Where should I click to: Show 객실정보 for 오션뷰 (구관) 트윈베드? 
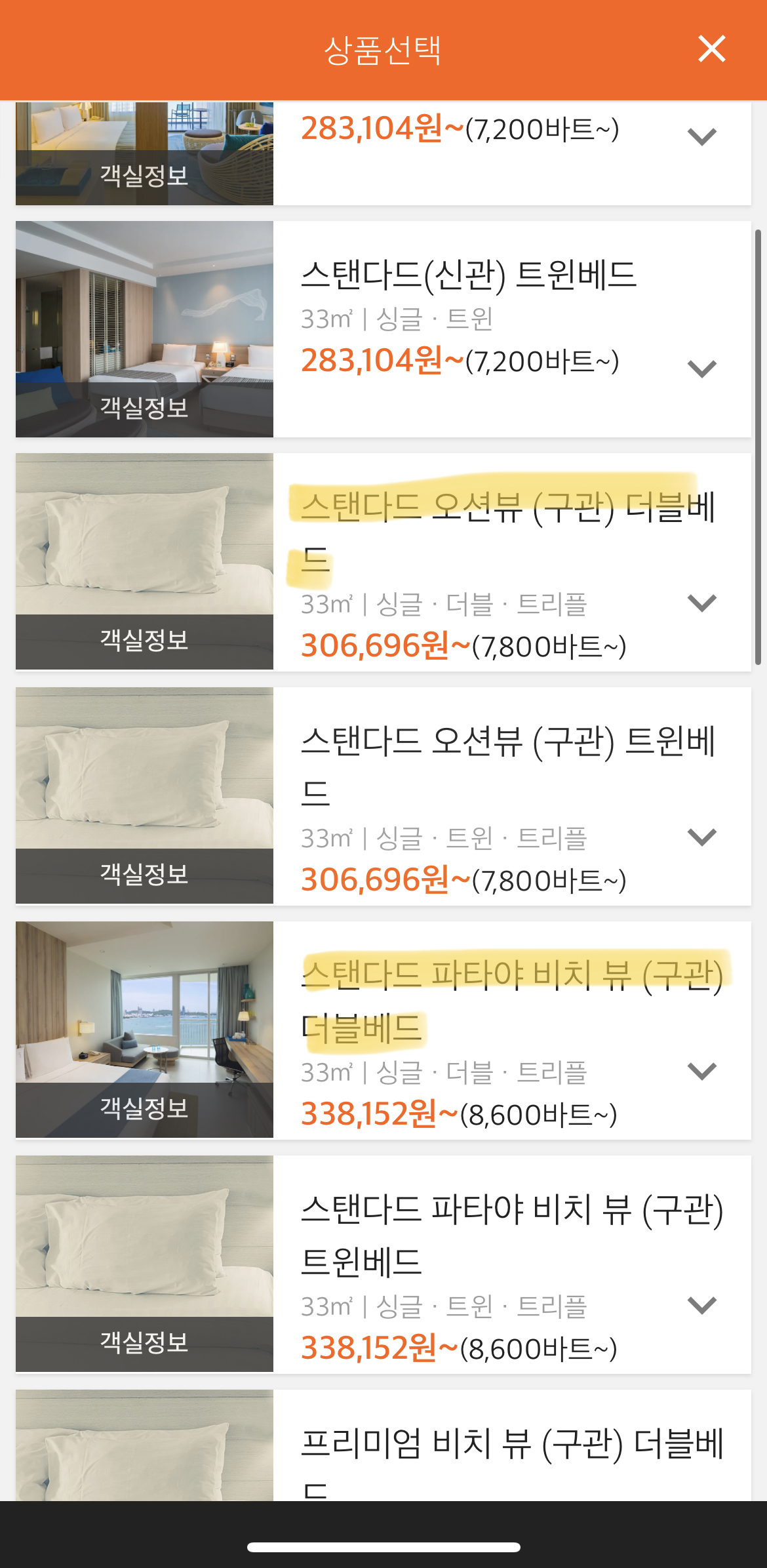click(144, 875)
